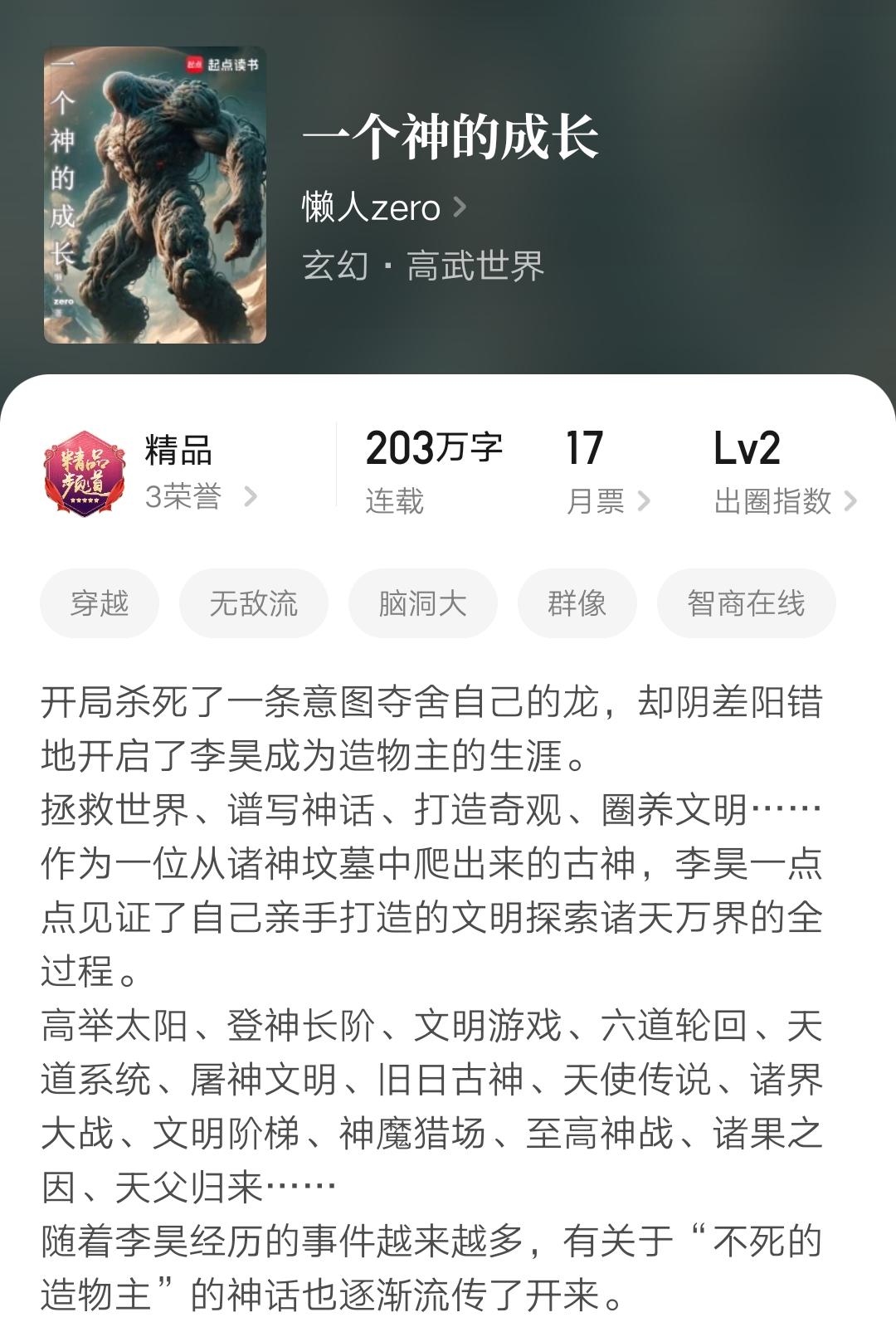Viewport: 896px width, 1327px height.
Task: Select the 无敌流 tag chip
Action: point(253,603)
